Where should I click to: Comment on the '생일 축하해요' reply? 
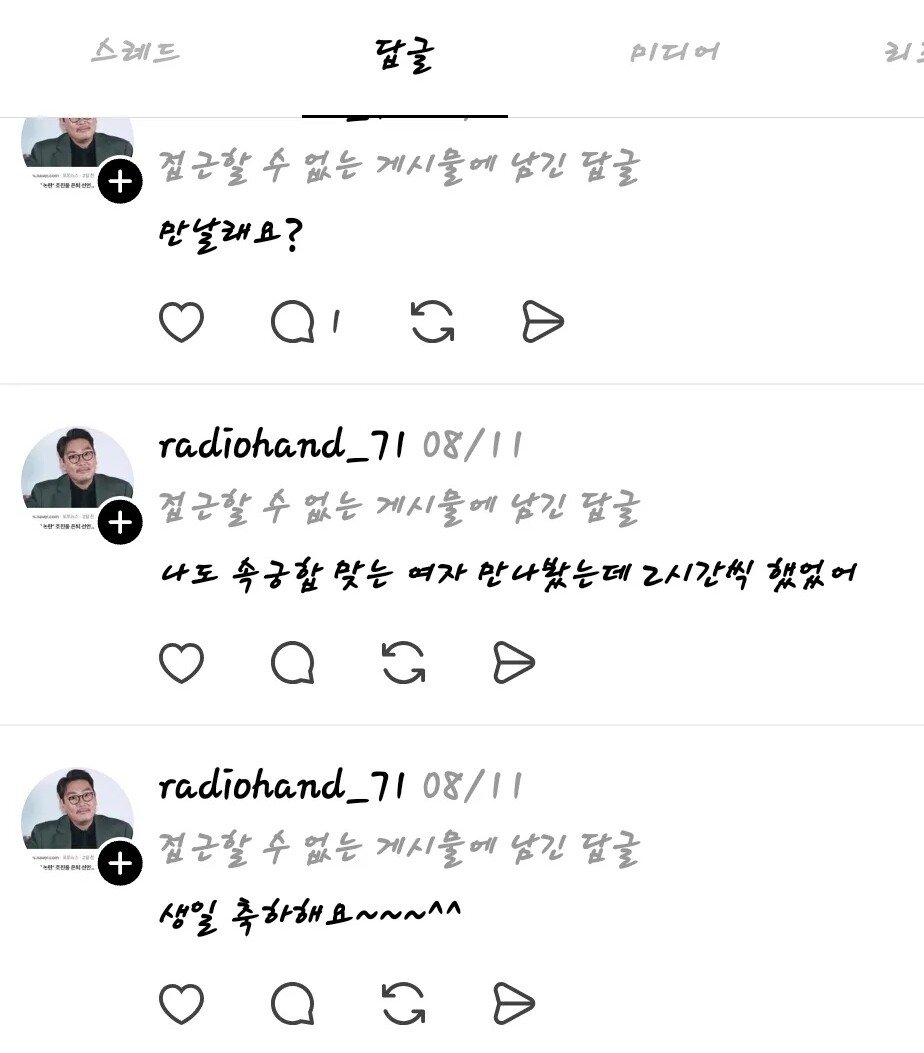pyautogui.click(x=293, y=1004)
